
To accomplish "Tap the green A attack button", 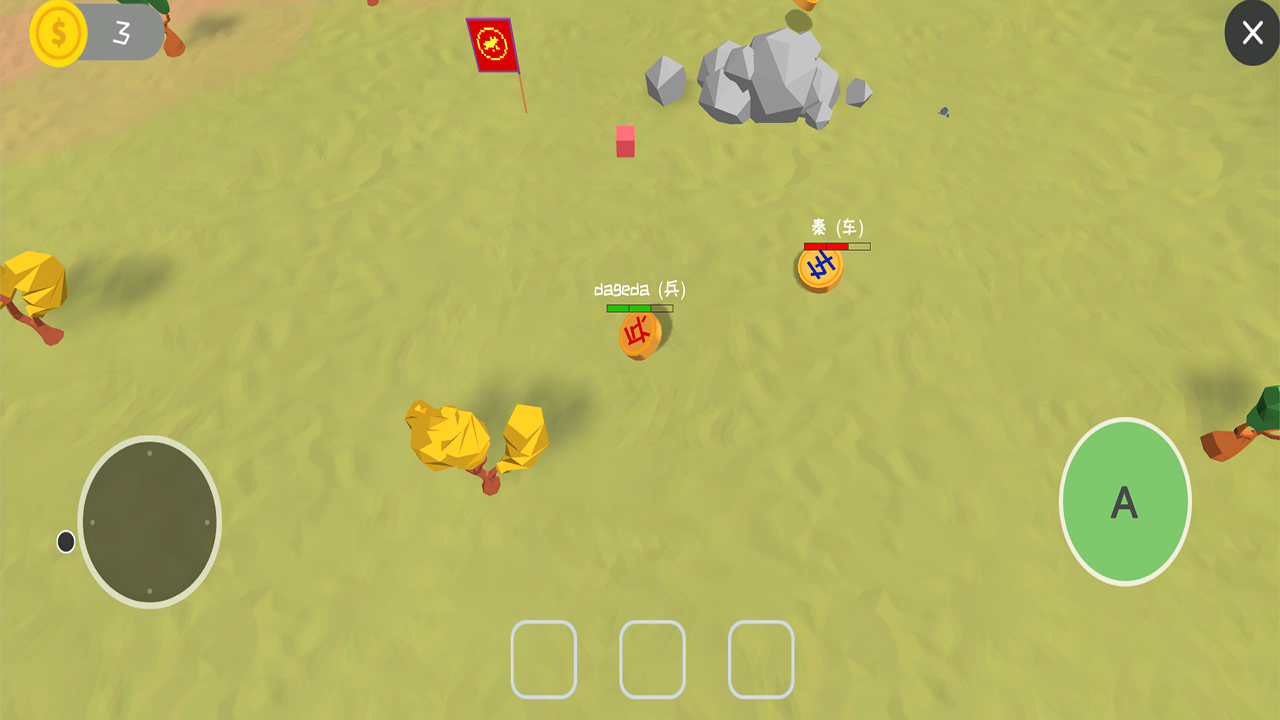I will pos(1125,502).
